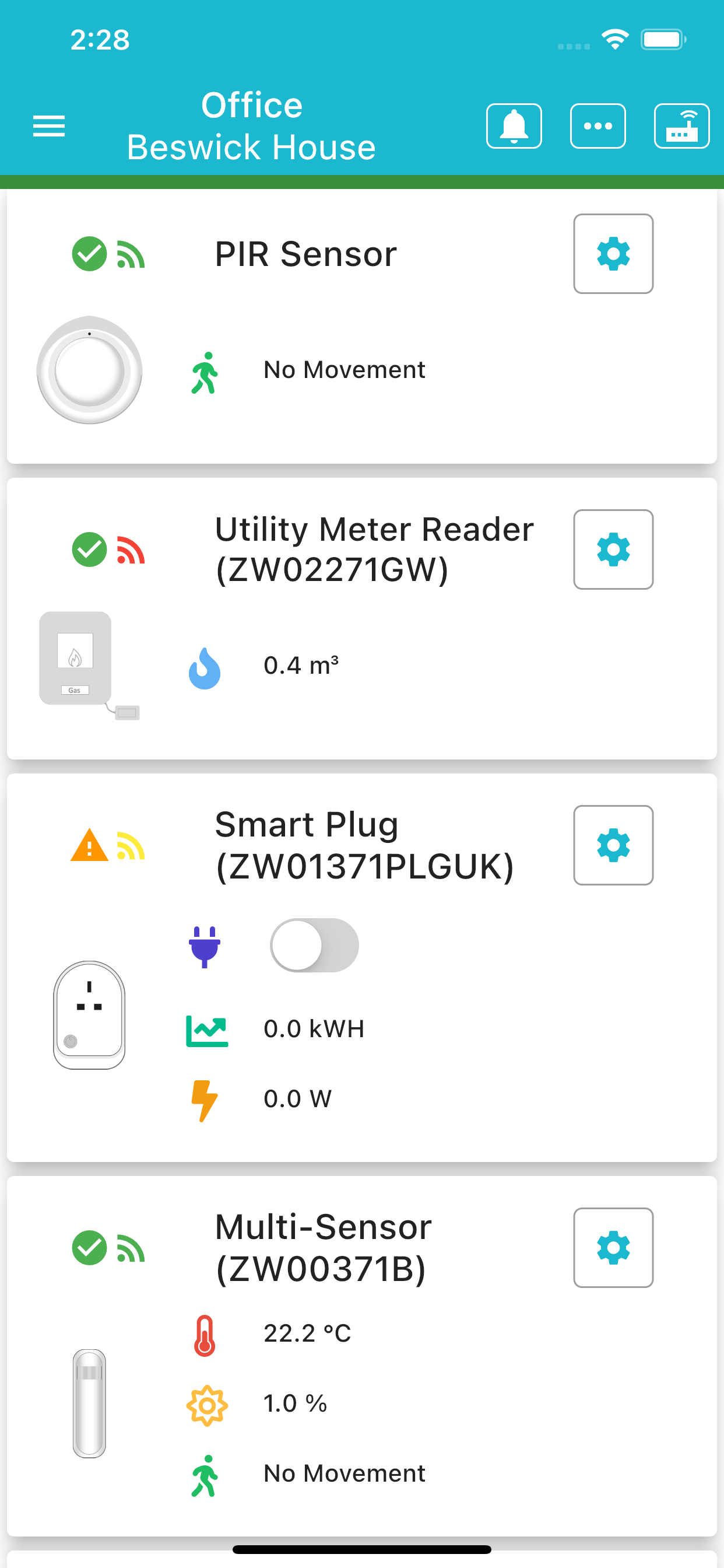Open the hamburger navigation menu

48,126
